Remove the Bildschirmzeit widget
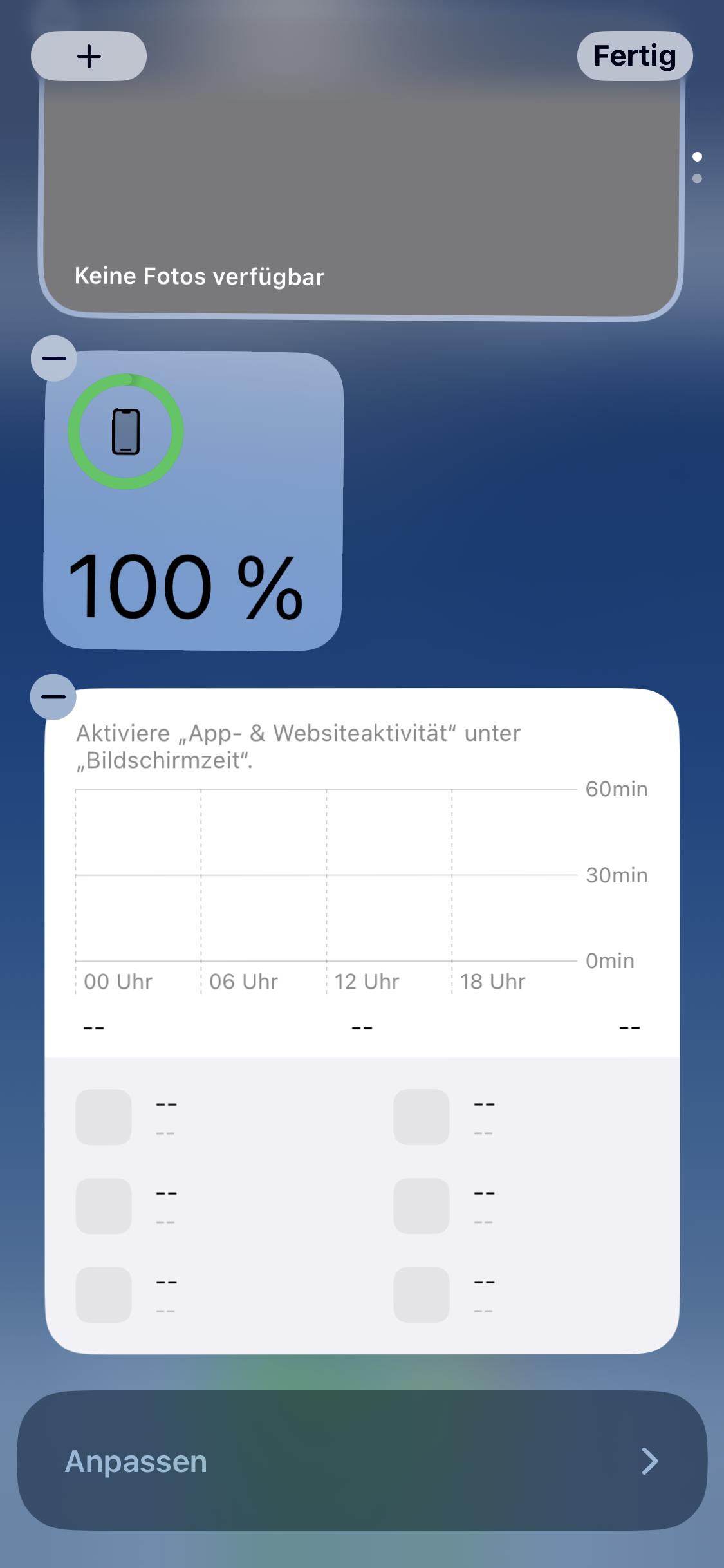Screen dimensions: 724x1568 [53, 697]
